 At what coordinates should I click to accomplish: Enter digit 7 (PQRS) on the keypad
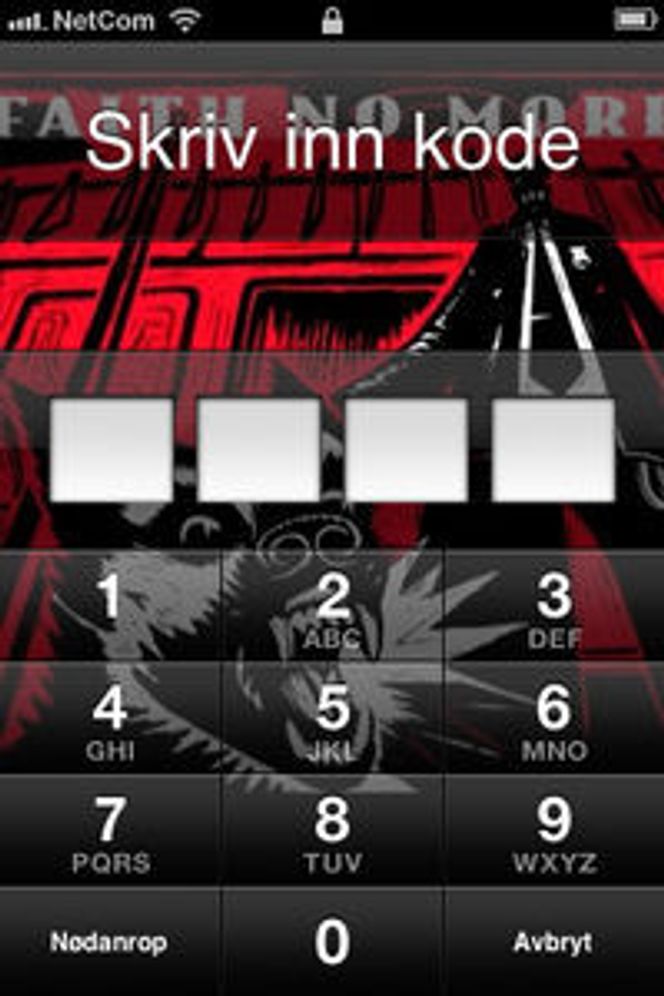coord(110,832)
